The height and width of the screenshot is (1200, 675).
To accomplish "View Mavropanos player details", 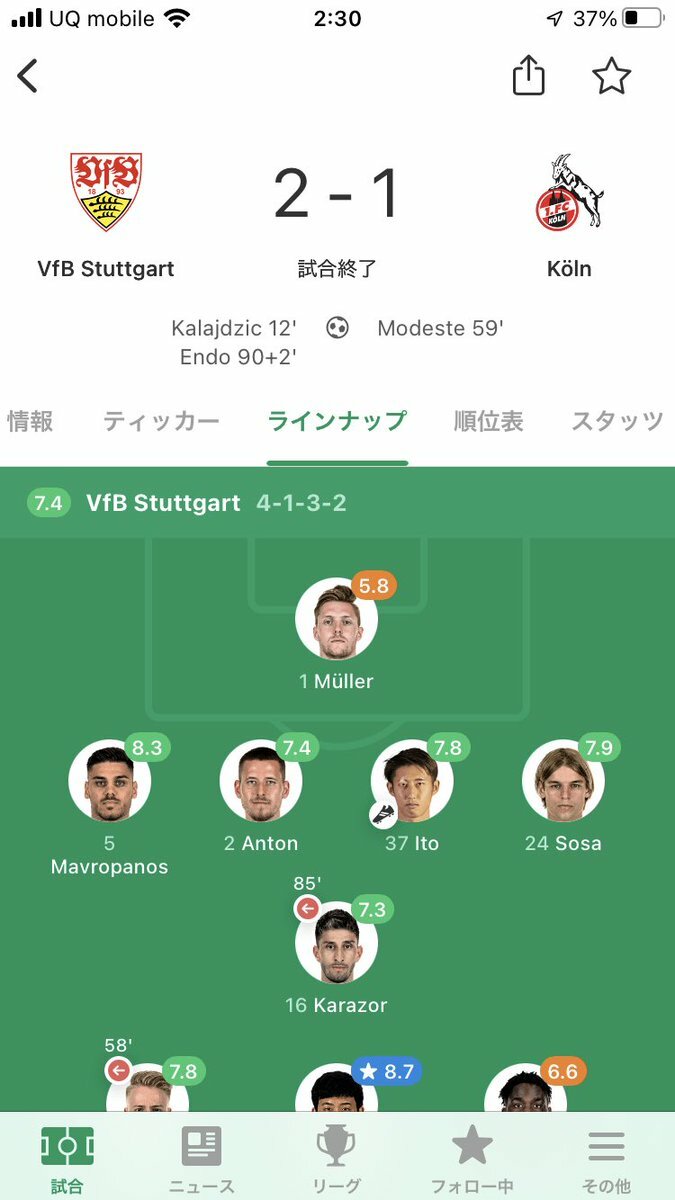I will [109, 781].
